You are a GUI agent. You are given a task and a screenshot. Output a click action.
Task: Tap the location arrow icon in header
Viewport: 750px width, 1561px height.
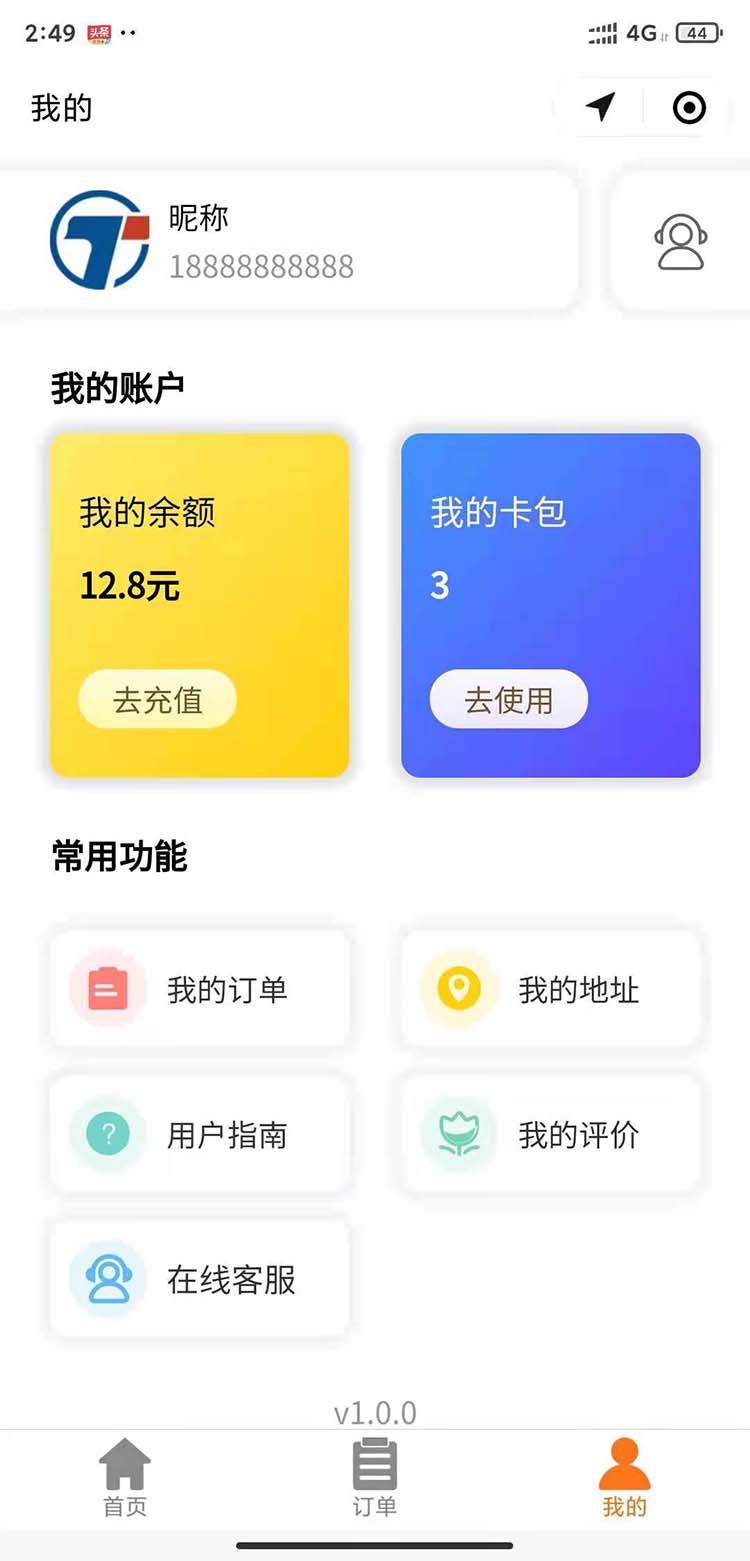click(x=600, y=107)
